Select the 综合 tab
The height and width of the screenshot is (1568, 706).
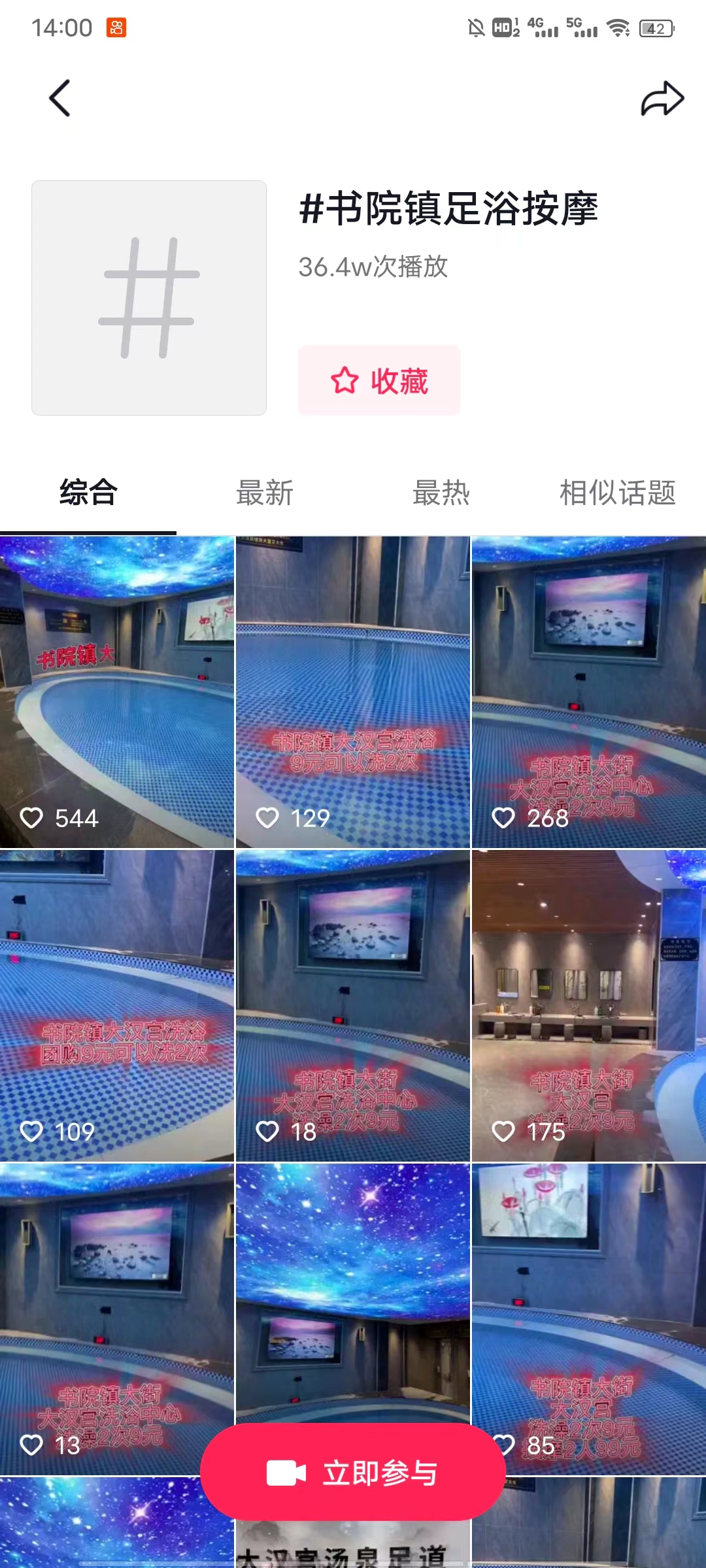88,493
